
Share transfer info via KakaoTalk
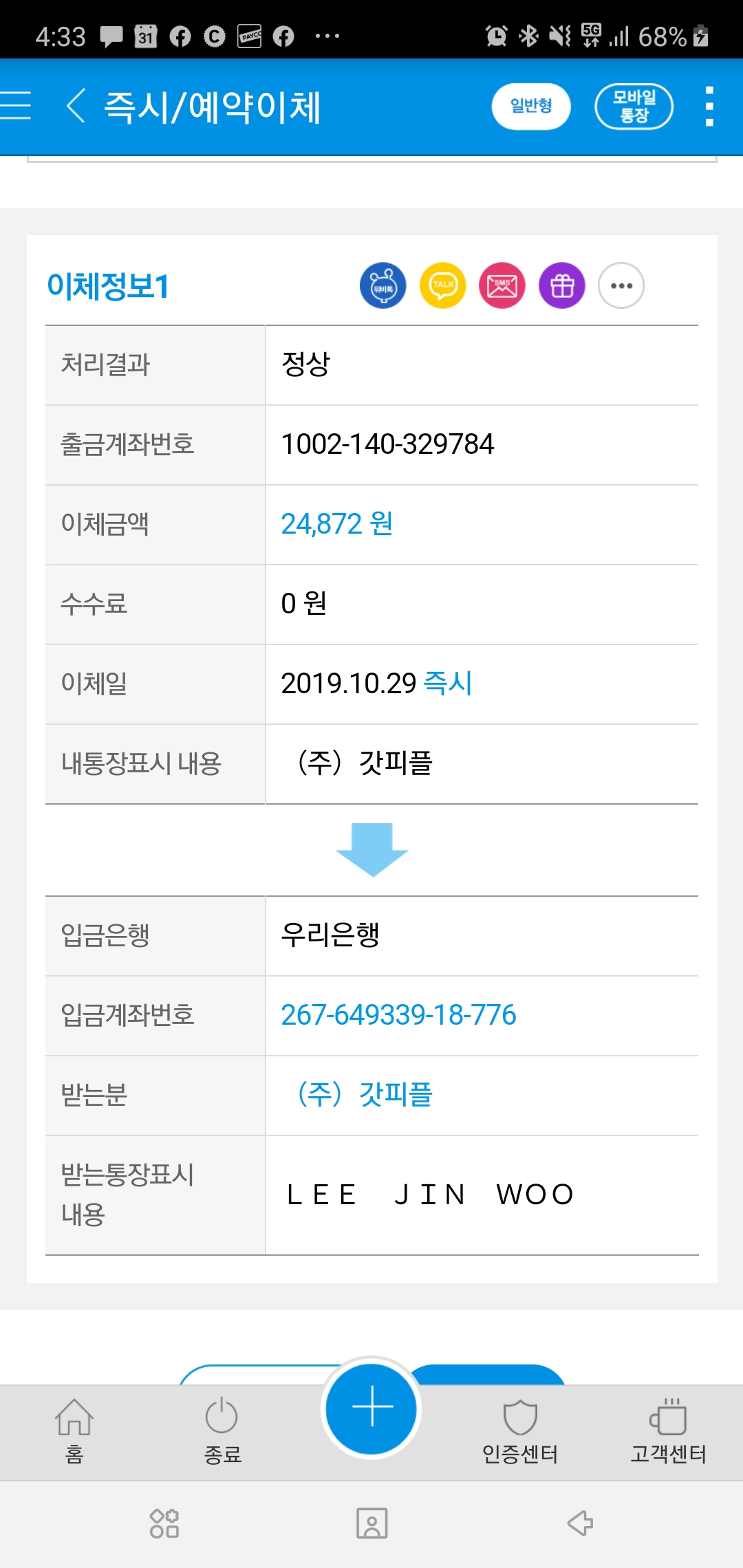443,285
